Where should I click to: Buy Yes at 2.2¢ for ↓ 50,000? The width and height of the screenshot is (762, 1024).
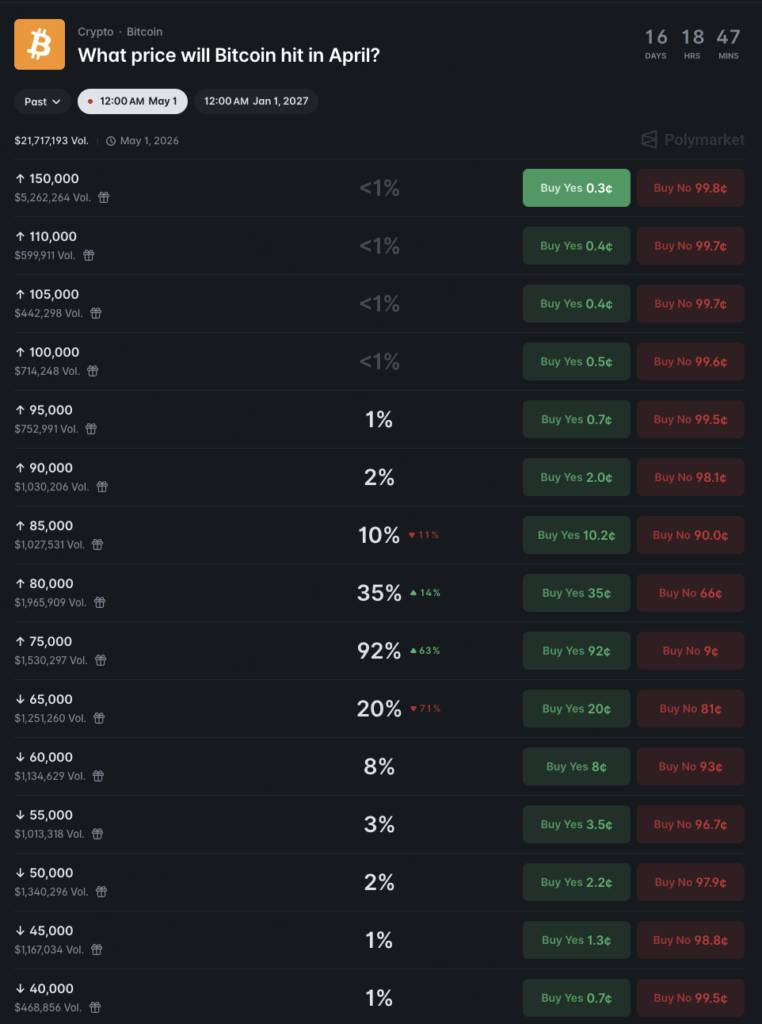(x=576, y=883)
